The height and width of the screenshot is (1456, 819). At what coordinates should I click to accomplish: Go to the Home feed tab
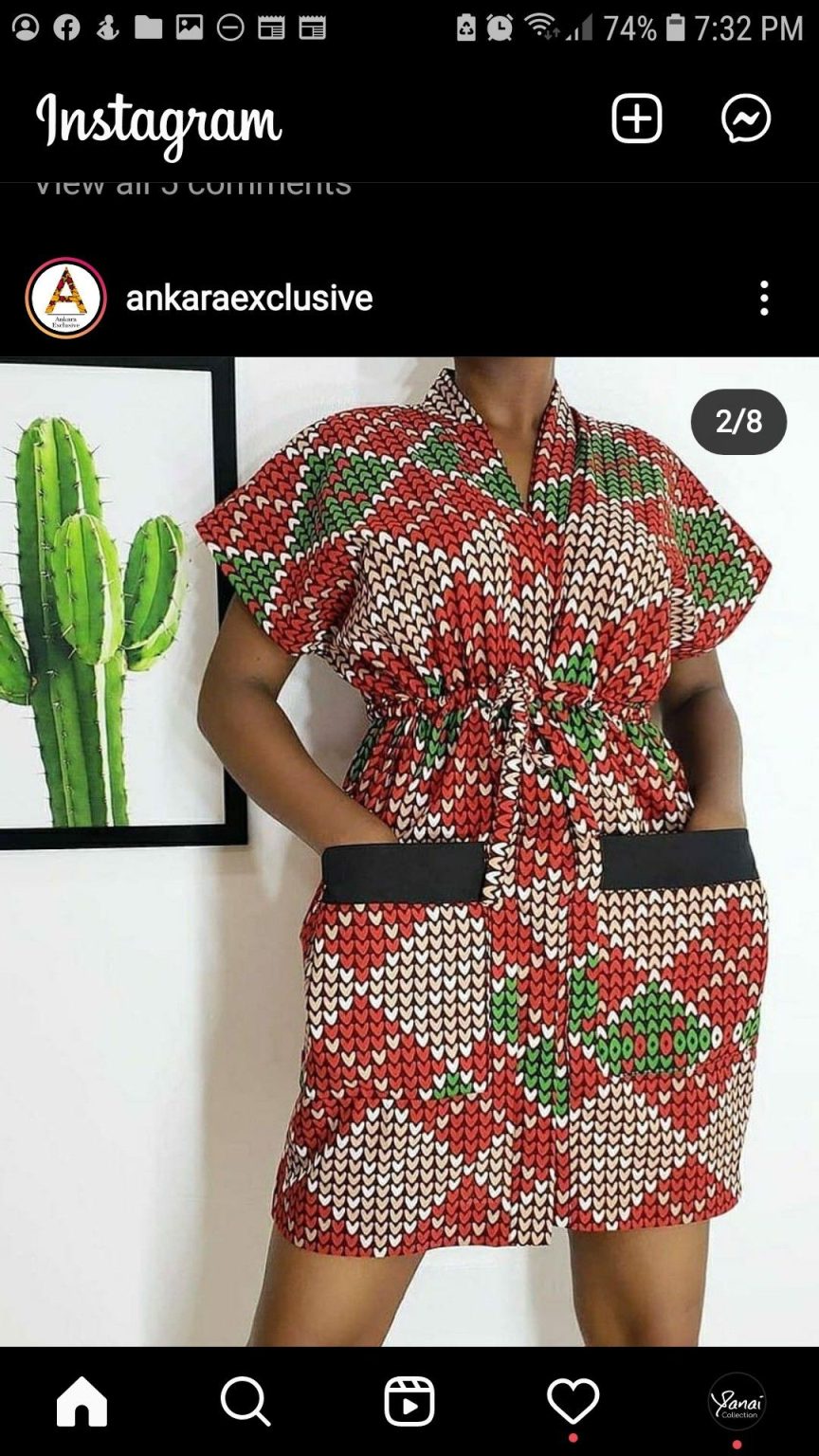[82, 1401]
